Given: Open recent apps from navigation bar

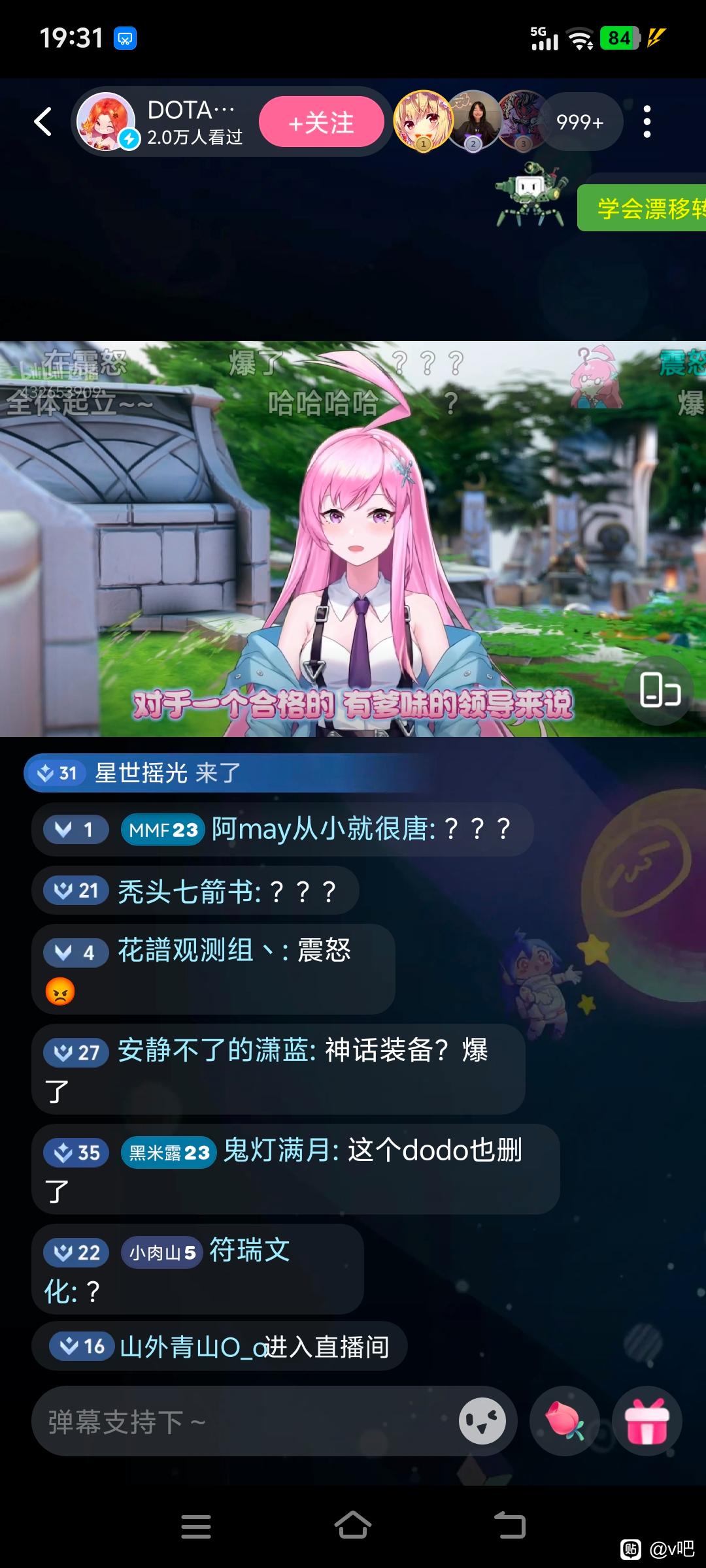Looking at the screenshot, I should [x=196, y=1526].
